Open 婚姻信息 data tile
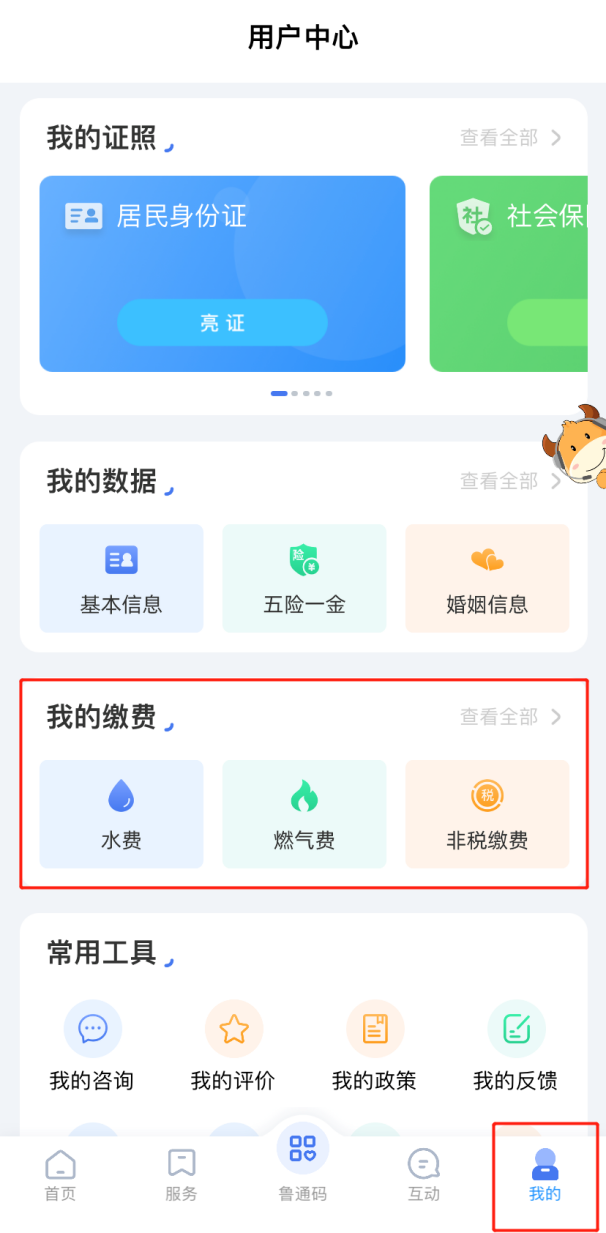This screenshot has height=1233, width=606. click(x=487, y=579)
